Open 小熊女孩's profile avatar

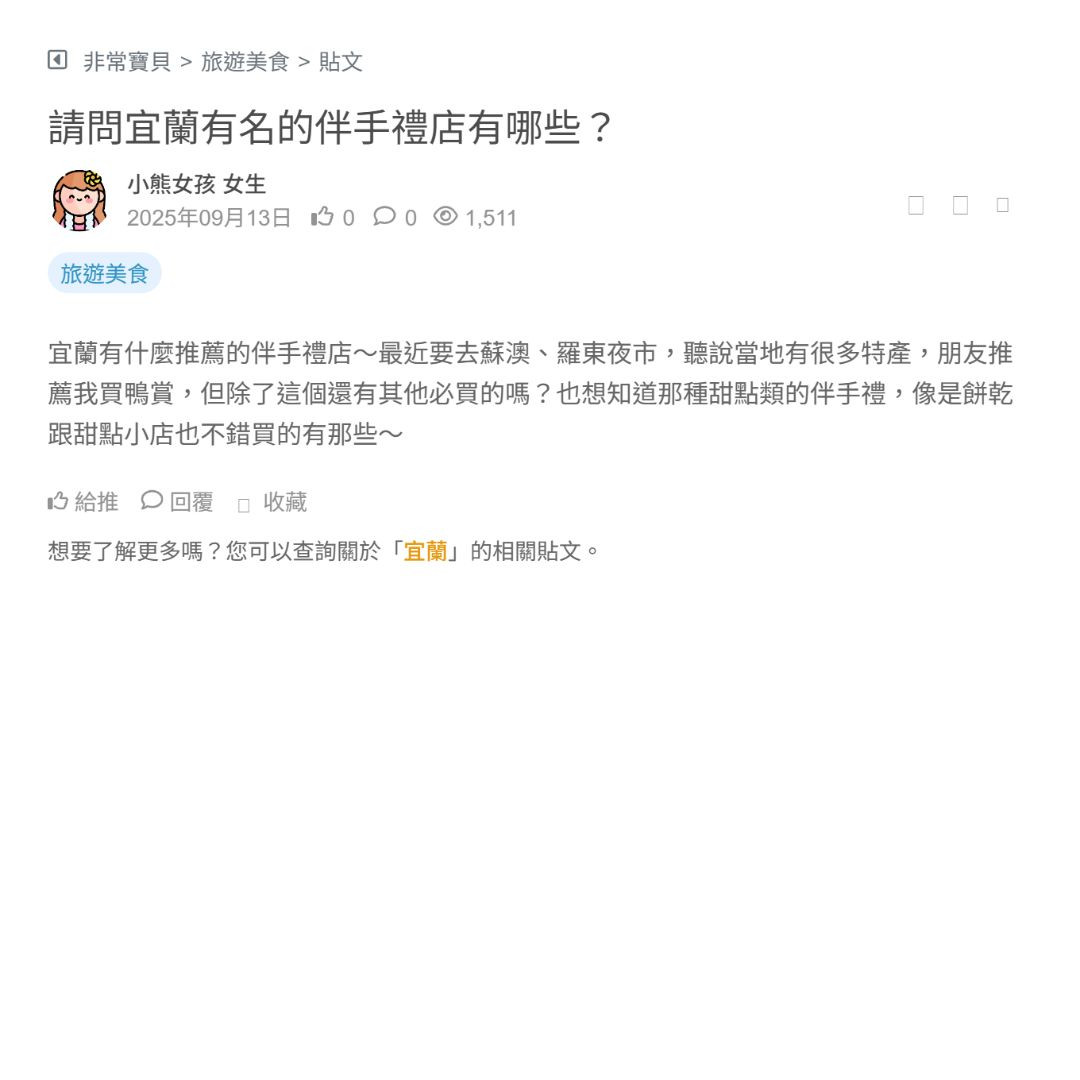(x=79, y=201)
